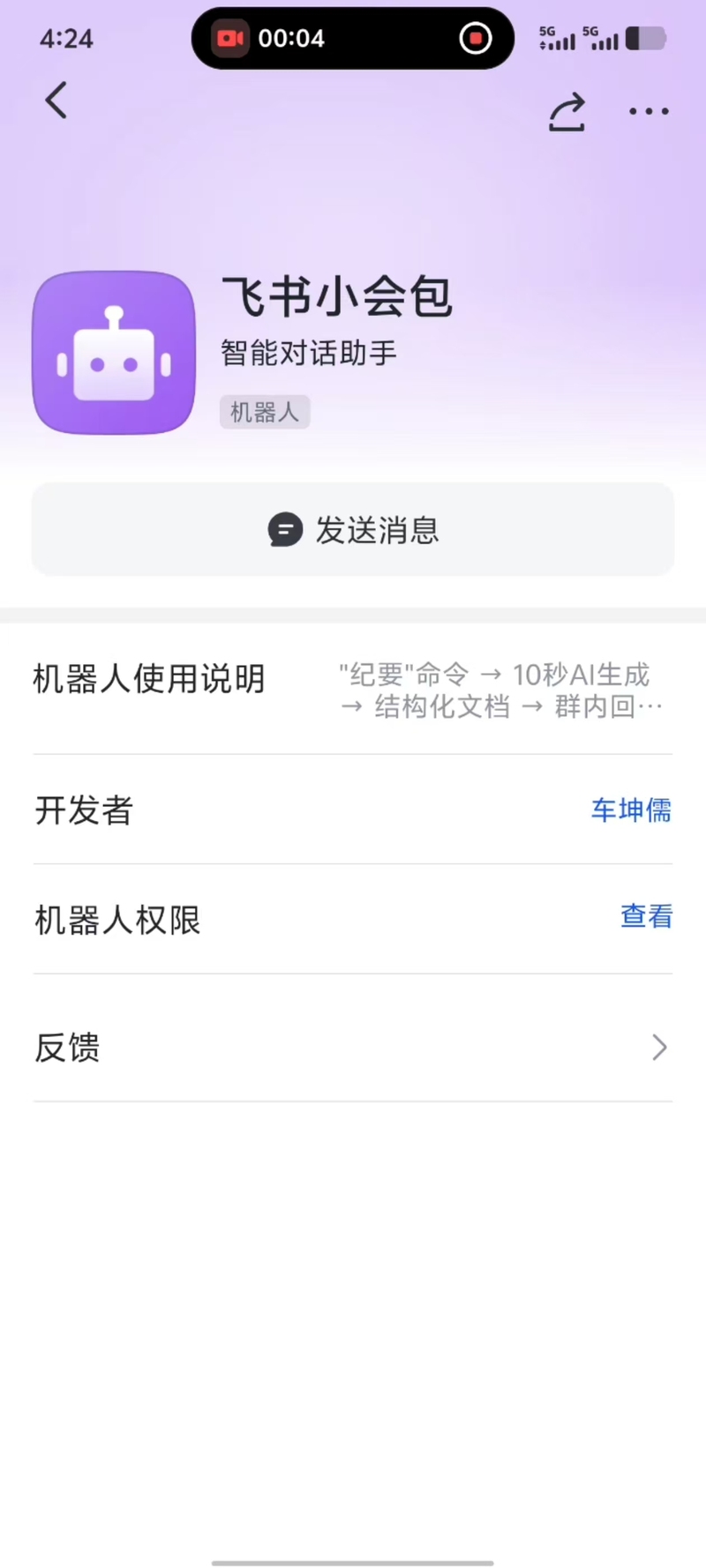Open the 反馈 feedback row

[353, 1047]
